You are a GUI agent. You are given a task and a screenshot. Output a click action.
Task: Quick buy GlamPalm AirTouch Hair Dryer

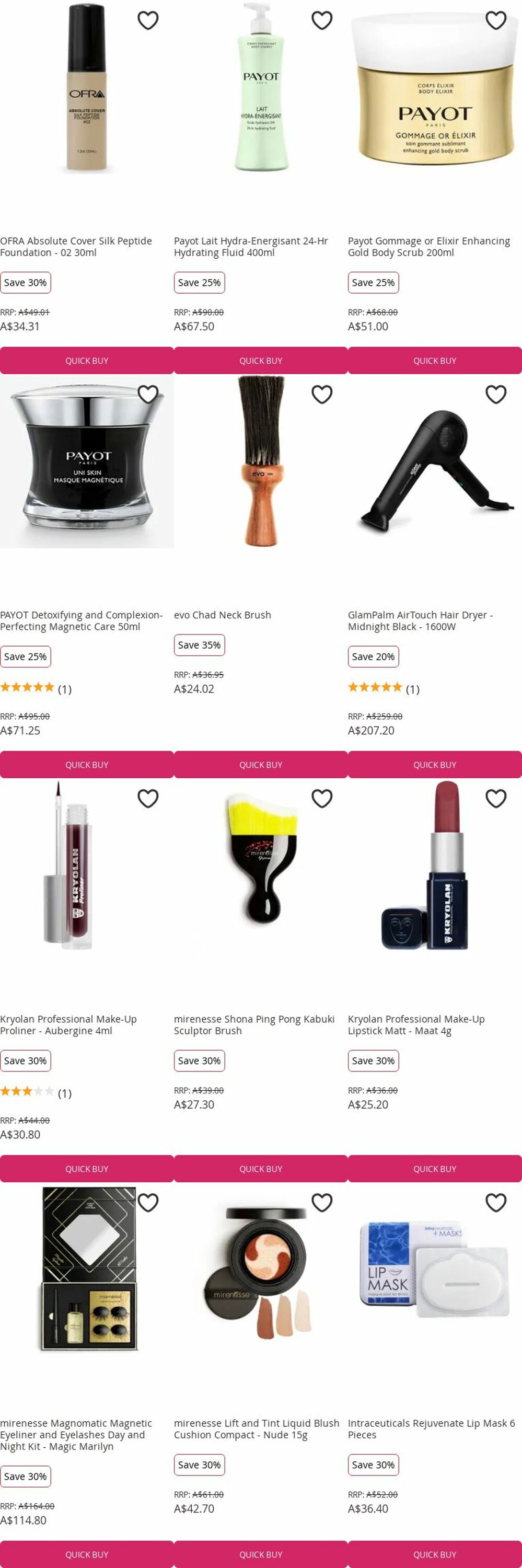click(x=434, y=765)
